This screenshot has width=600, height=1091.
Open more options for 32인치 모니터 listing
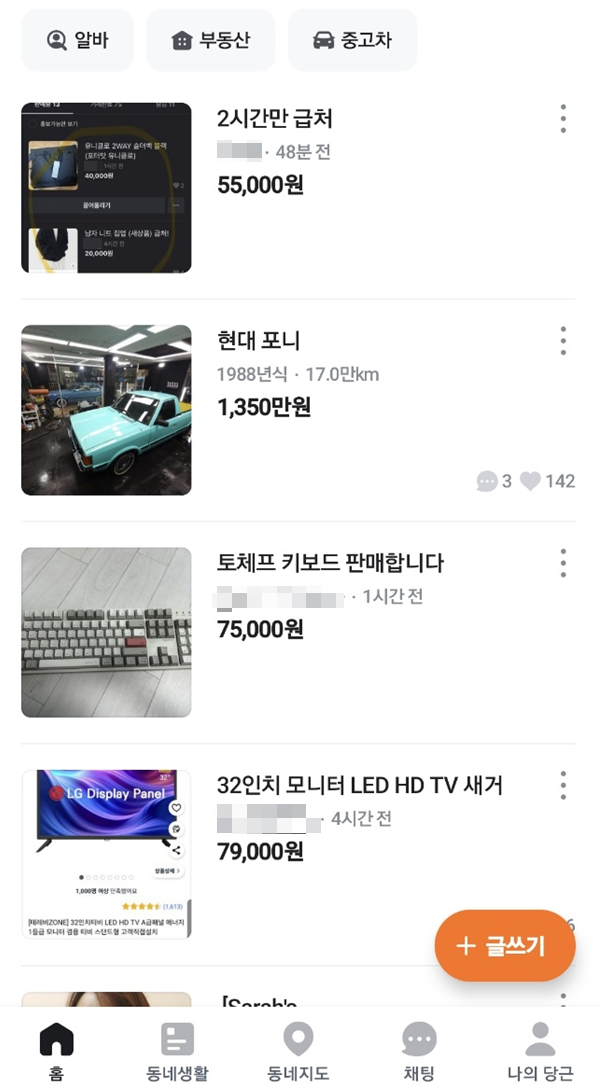point(563,786)
